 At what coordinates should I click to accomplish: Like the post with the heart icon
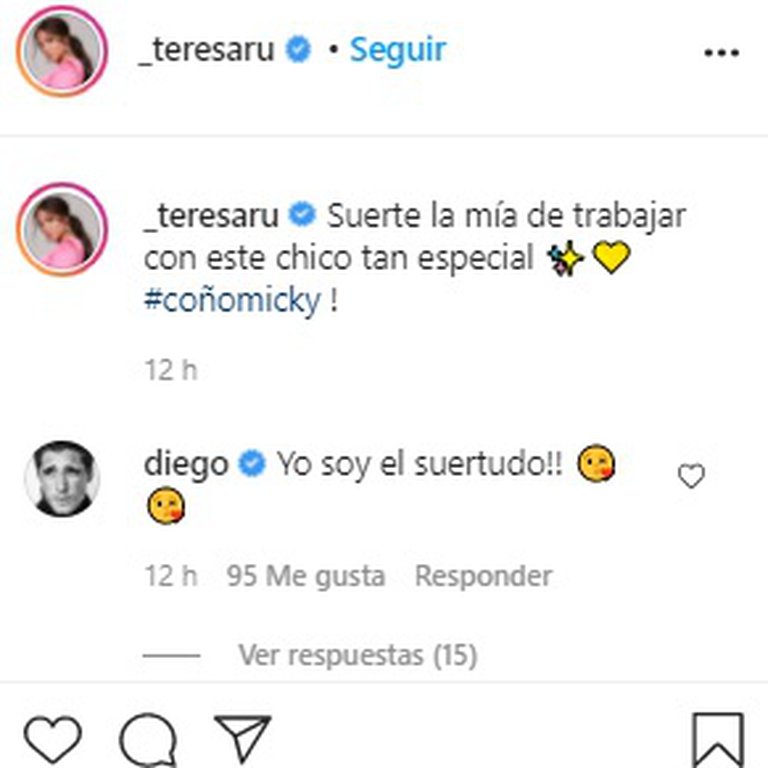point(52,739)
